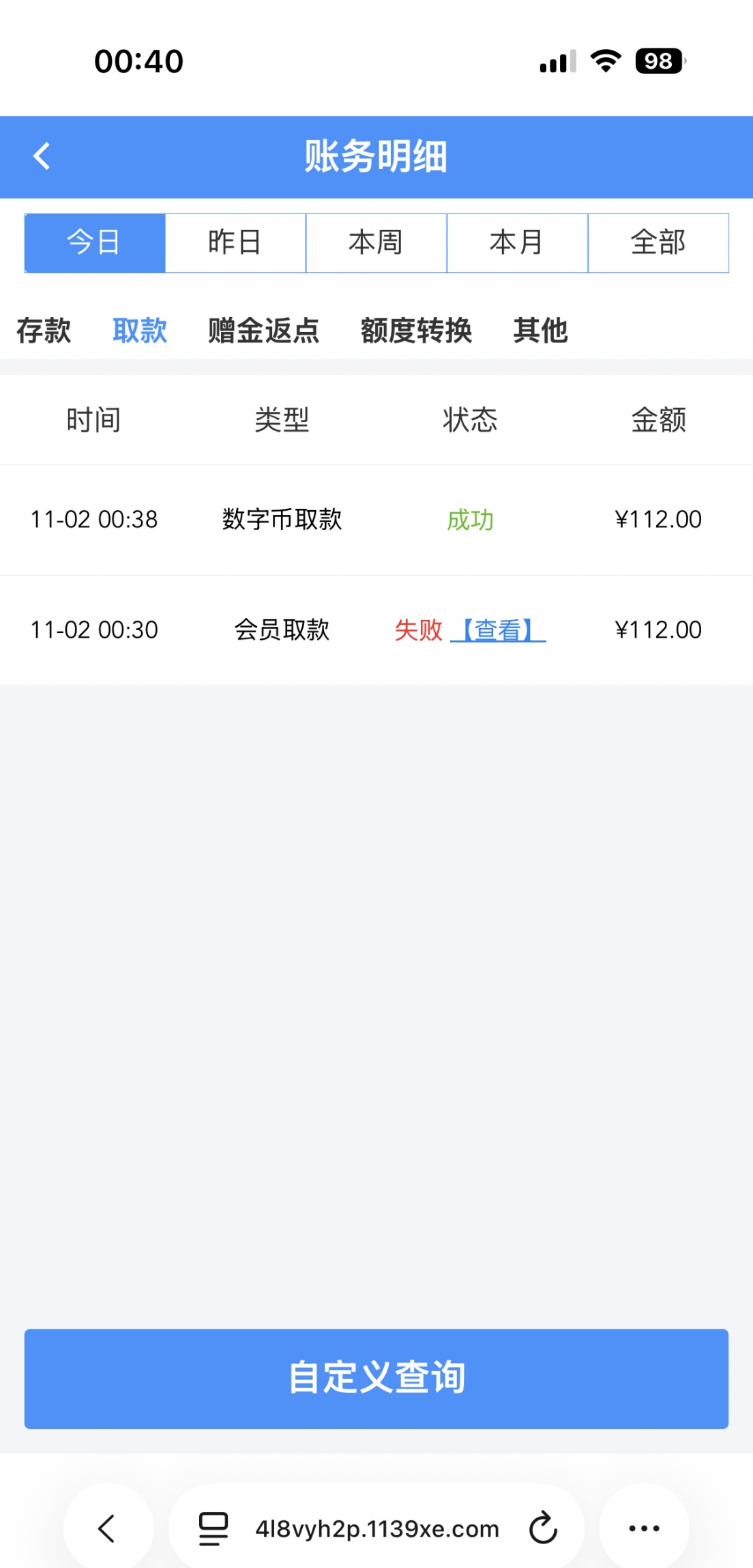Show records for 本月
Screen dimensions: 753x1568
click(517, 243)
